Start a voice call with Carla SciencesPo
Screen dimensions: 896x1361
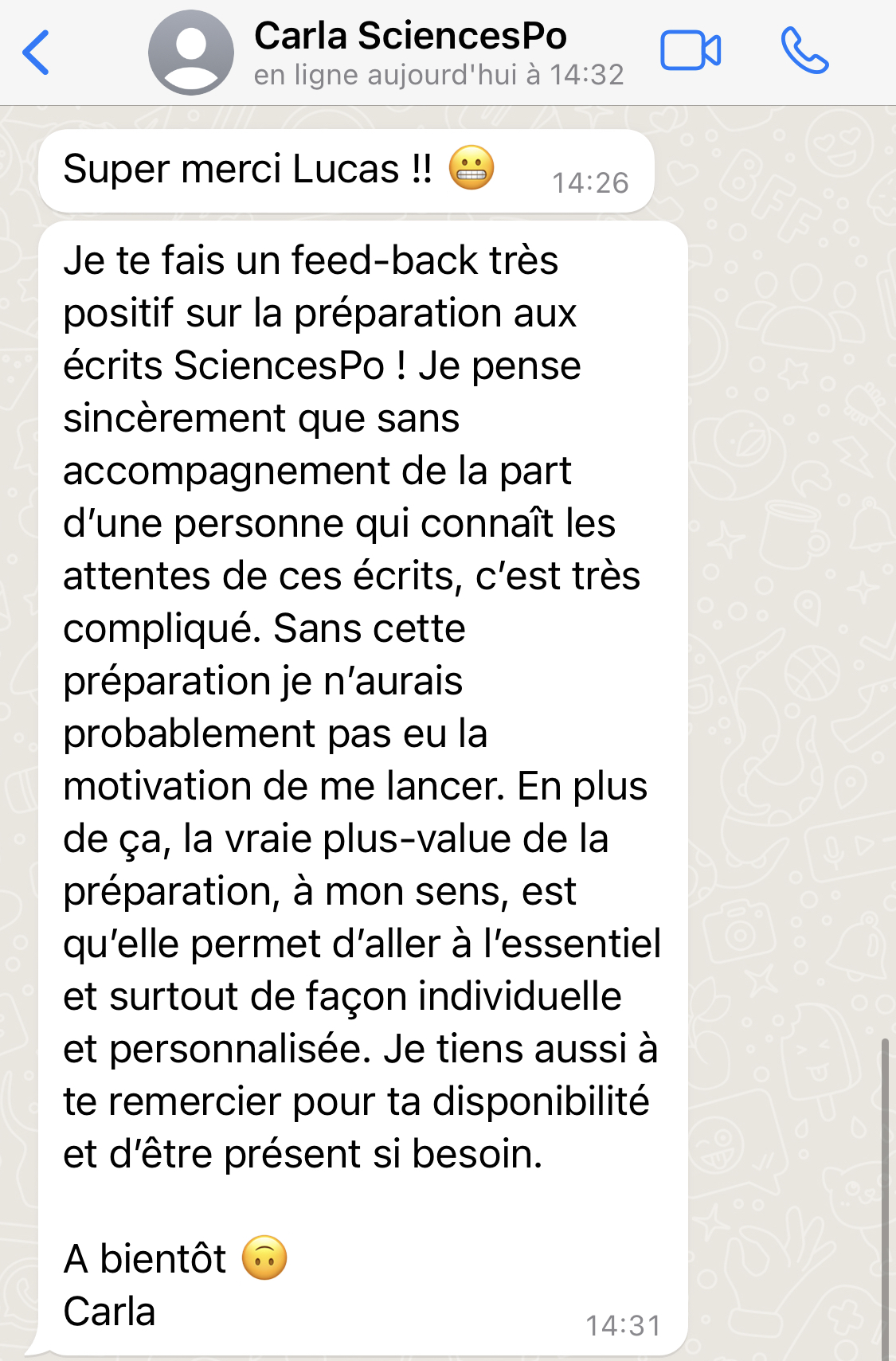pyautogui.click(x=804, y=51)
